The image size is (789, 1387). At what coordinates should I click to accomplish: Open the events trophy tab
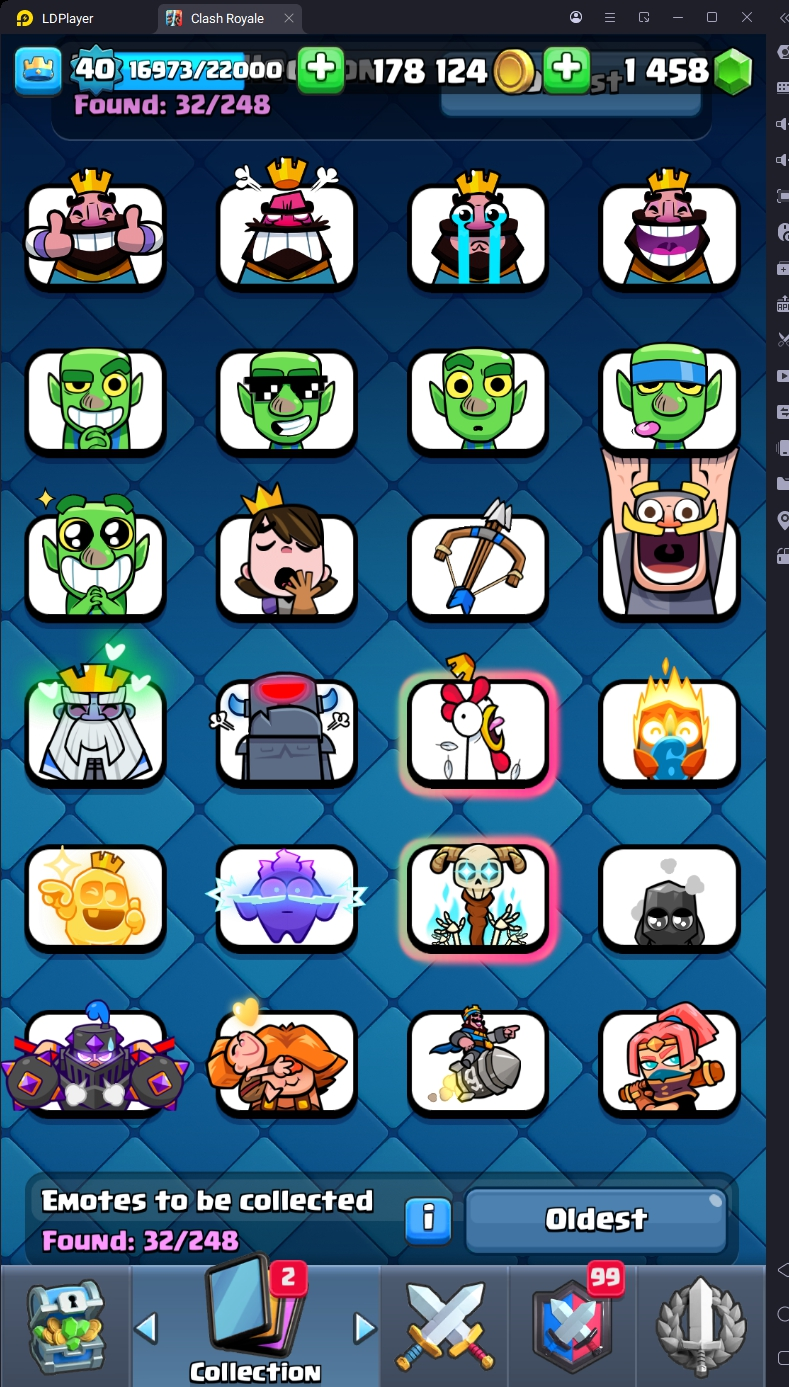point(701,1325)
